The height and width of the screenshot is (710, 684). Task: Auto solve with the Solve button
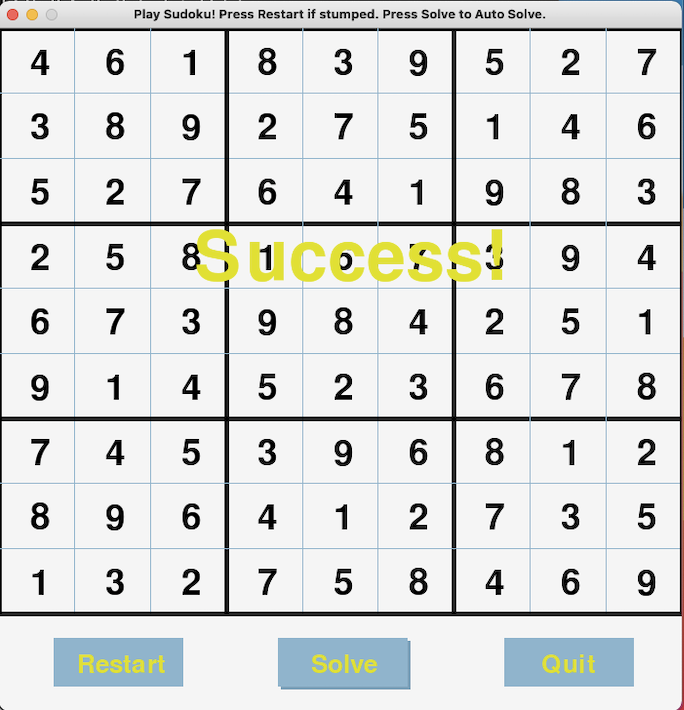[x=343, y=663]
